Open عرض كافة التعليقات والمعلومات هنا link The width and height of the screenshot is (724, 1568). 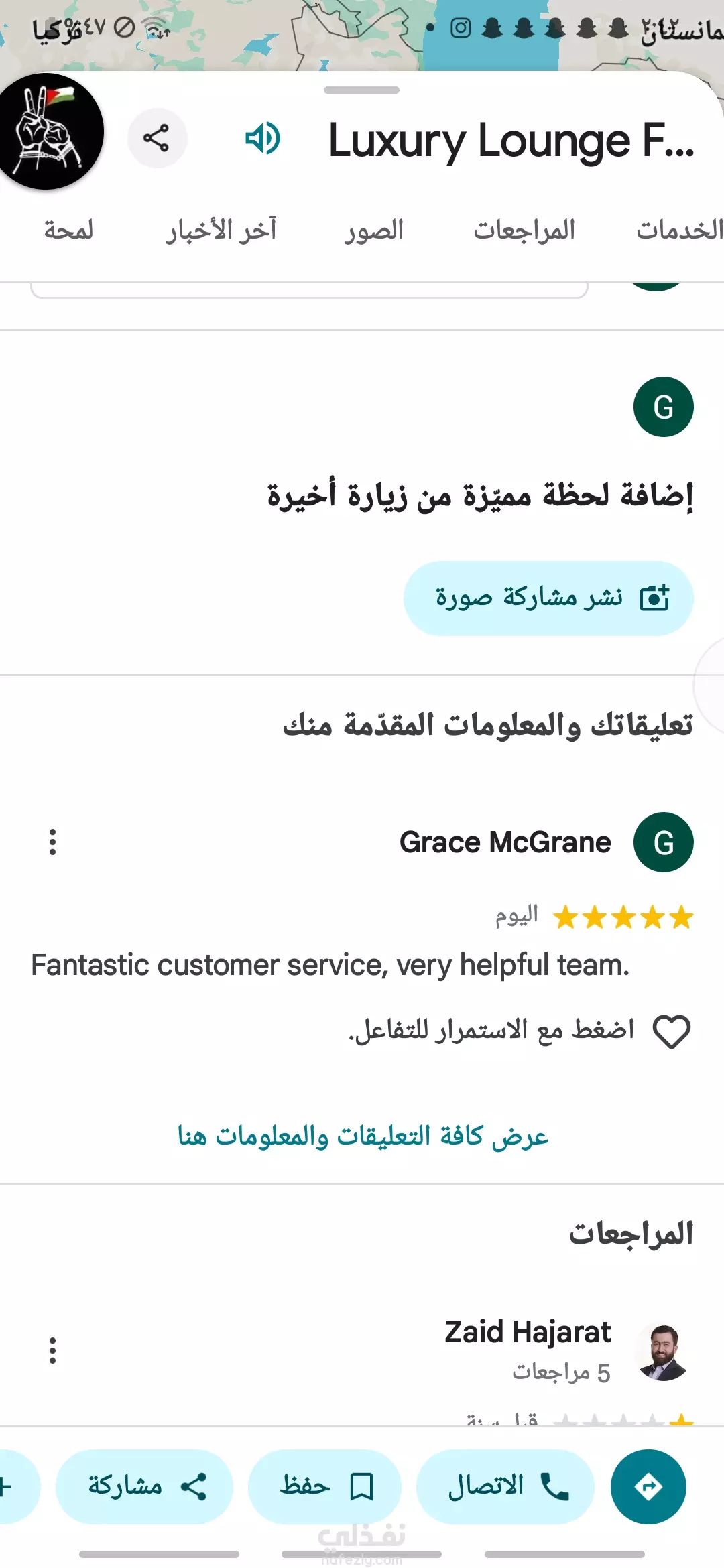click(363, 1136)
